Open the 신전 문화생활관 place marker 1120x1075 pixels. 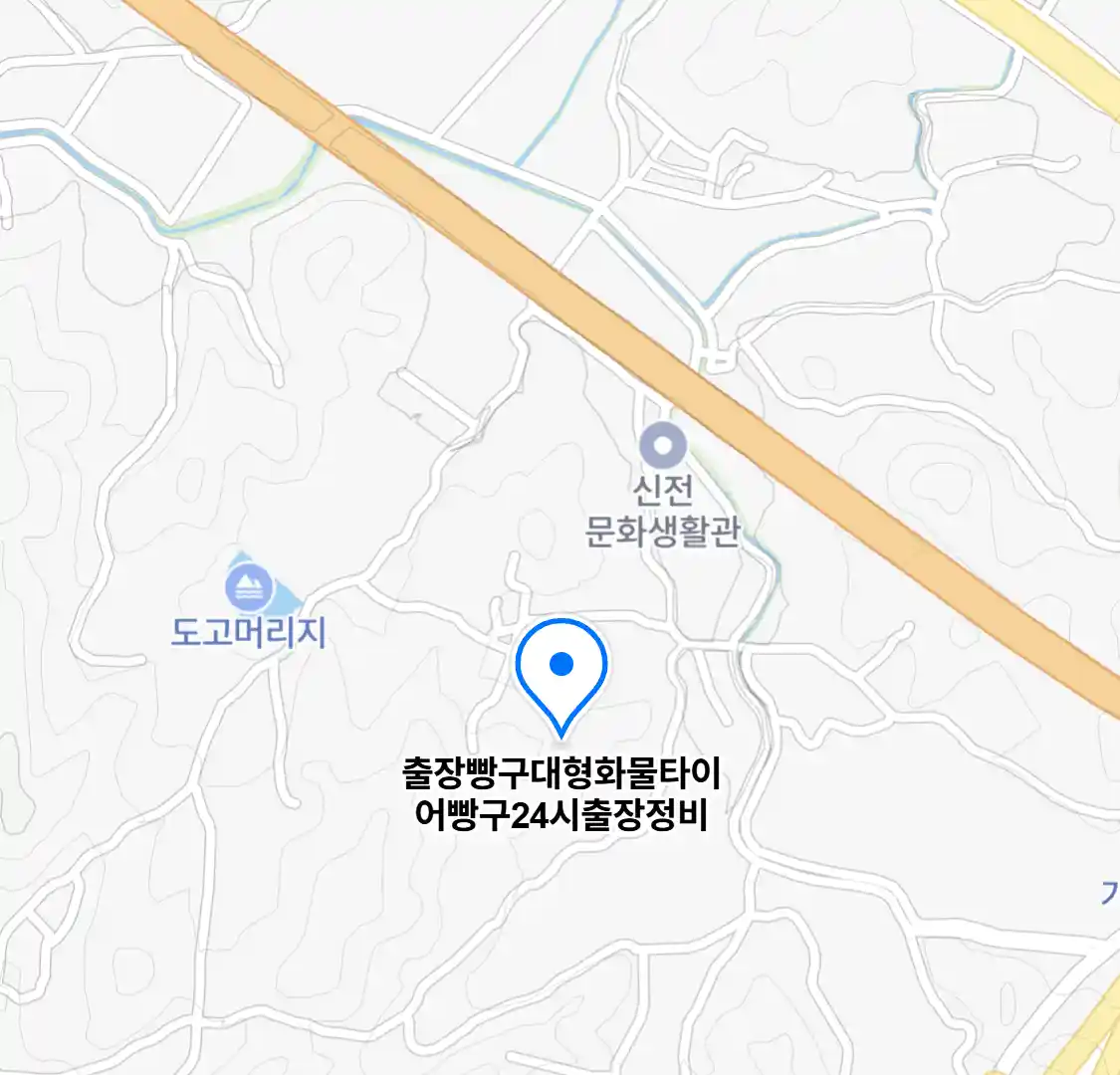pos(663,444)
